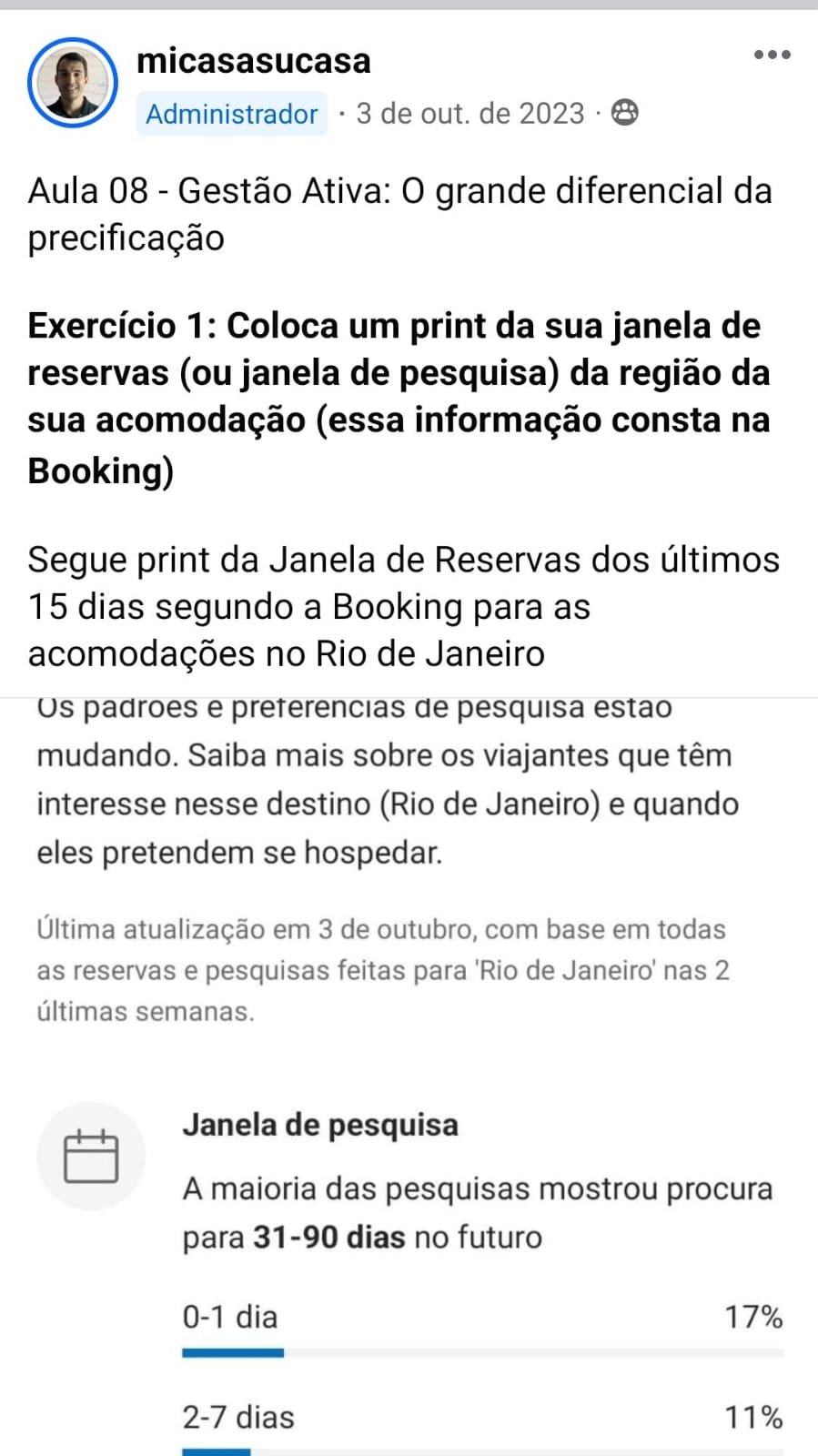The image size is (818, 1456).
Task: Tap the micasasucasa author name
Action: coord(254,61)
